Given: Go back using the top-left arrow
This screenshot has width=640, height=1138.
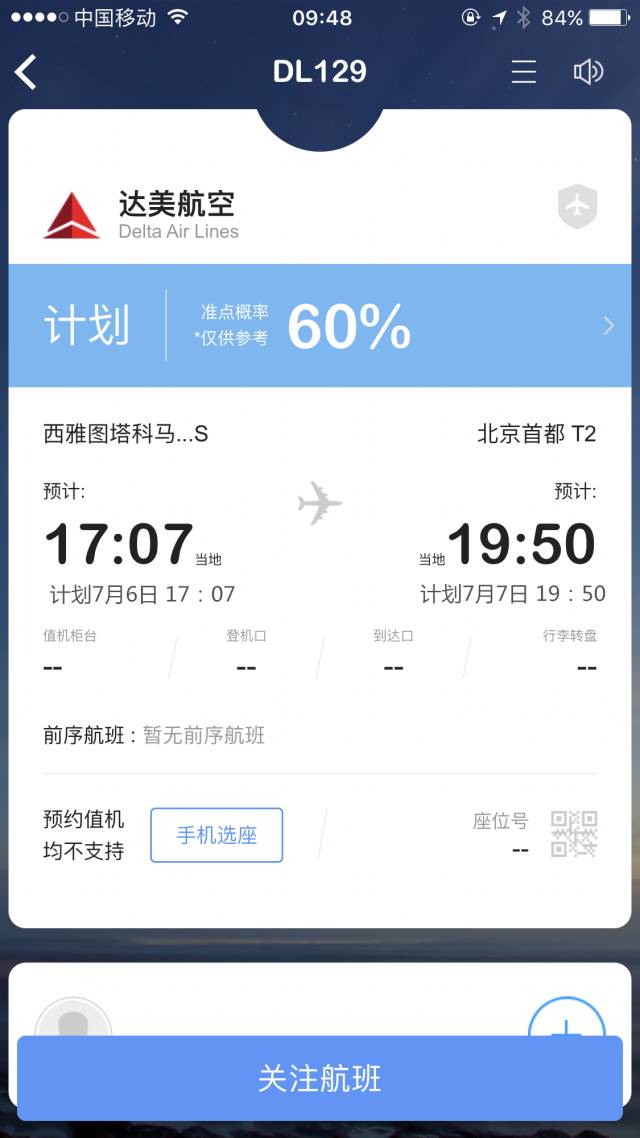Looking at the screenshot, I should [x=27, y=72].
